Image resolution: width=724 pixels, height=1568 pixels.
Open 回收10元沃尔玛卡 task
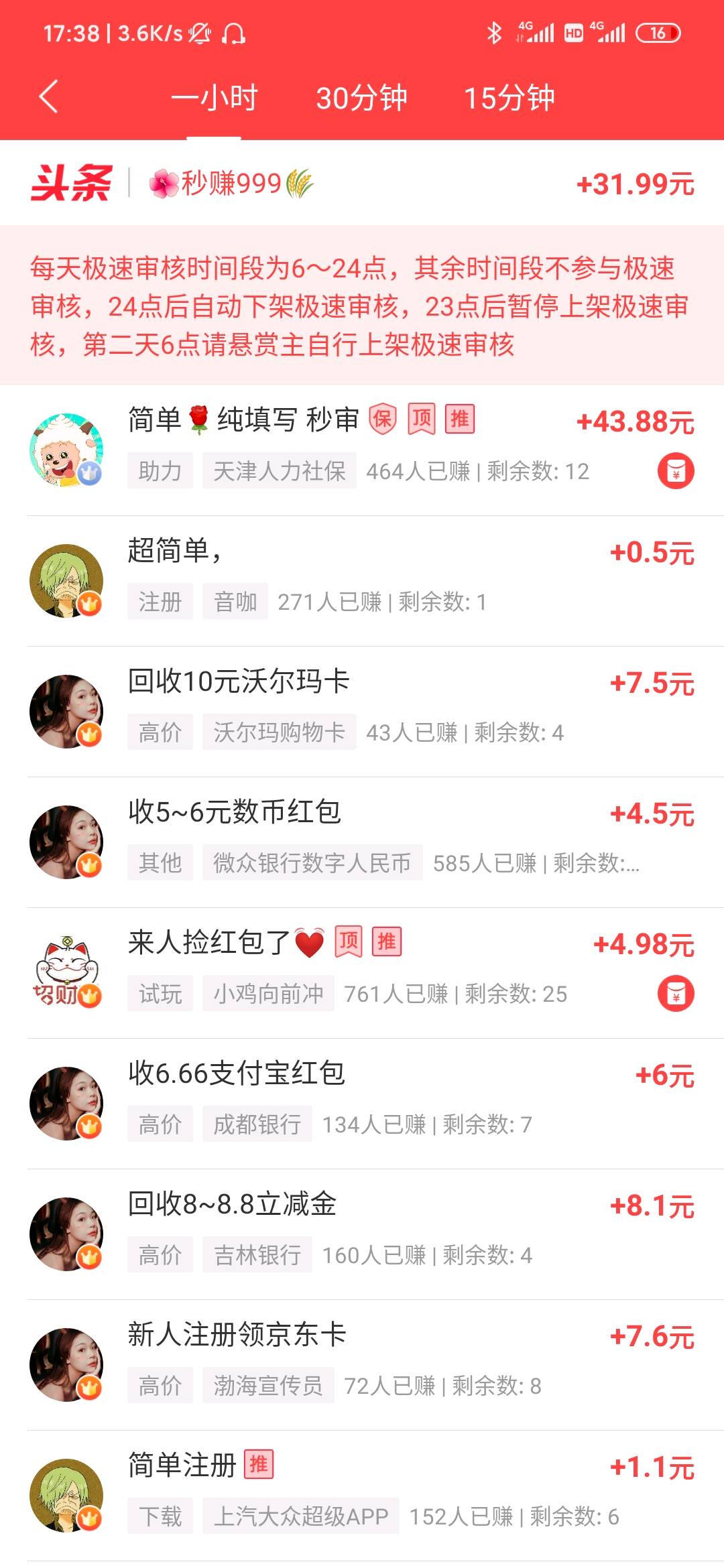362,708
